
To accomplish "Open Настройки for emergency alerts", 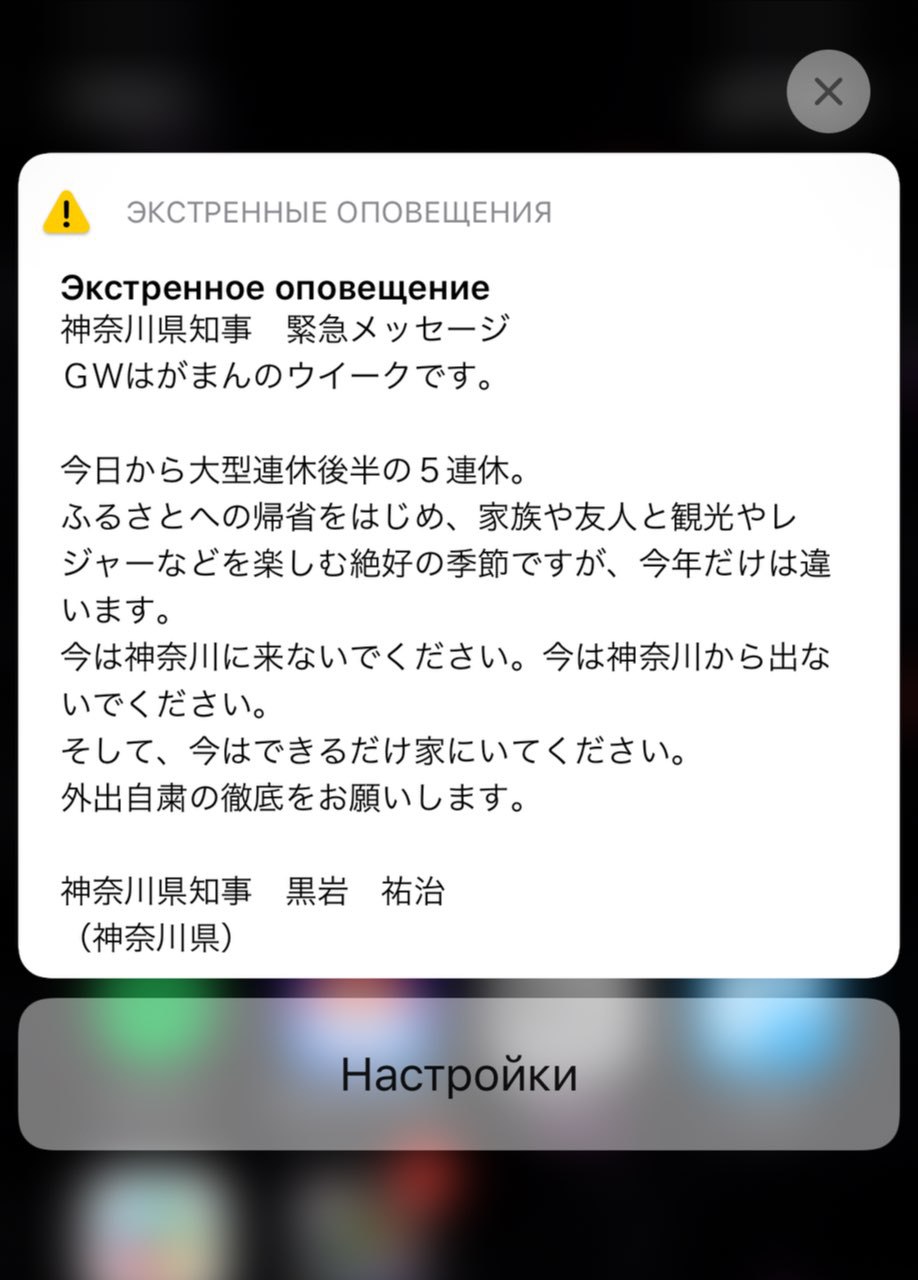I will (x=459, y=1074).
